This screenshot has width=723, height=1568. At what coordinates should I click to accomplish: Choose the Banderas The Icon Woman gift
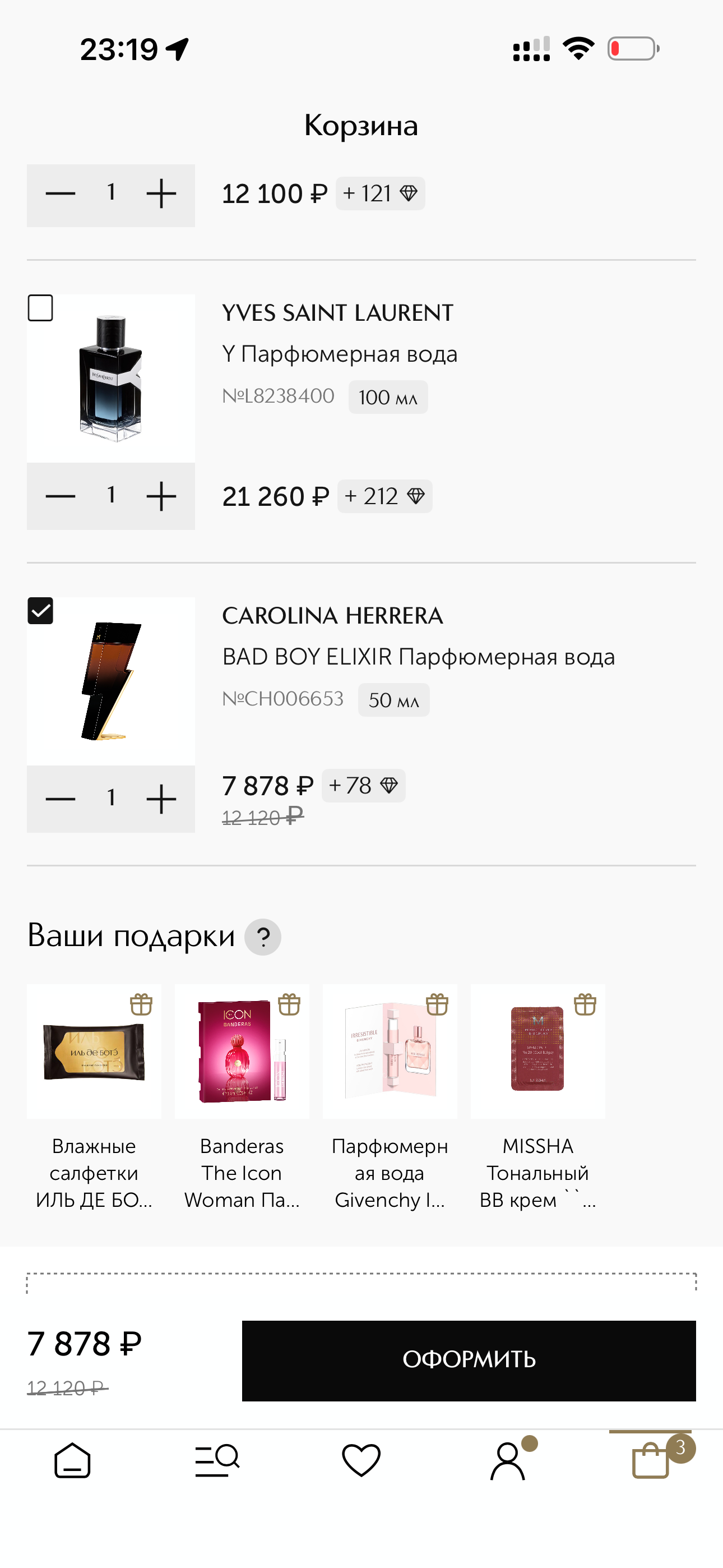(x=242, y=1051)
